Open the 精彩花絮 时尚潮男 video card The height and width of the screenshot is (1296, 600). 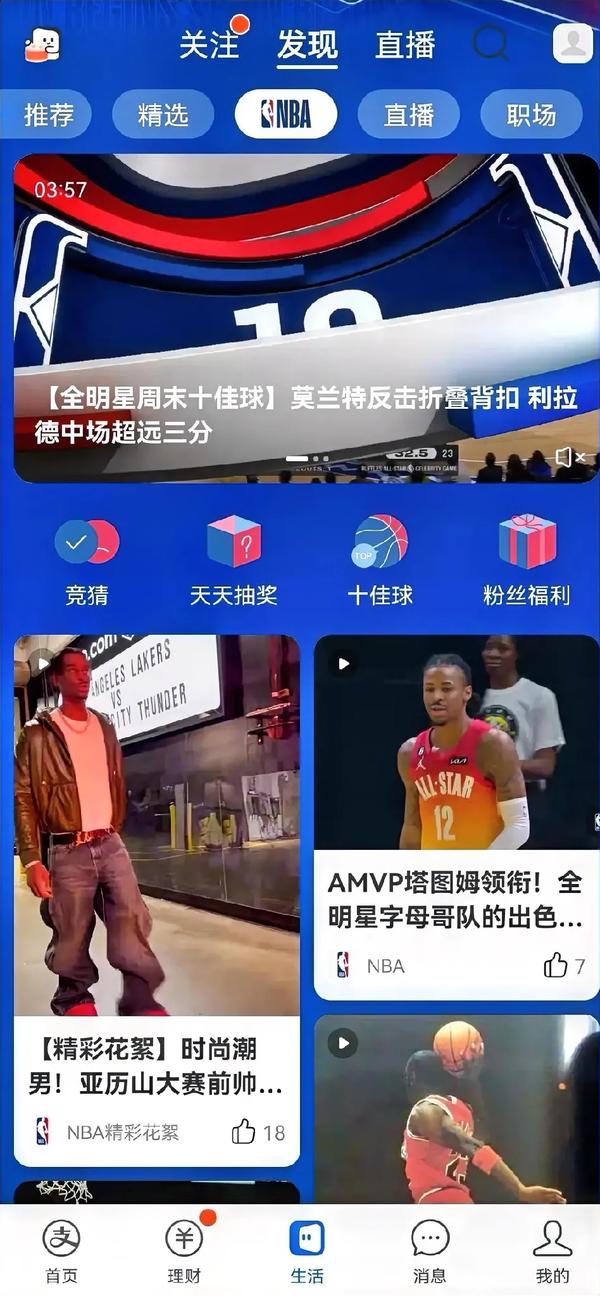coord(157,850)
